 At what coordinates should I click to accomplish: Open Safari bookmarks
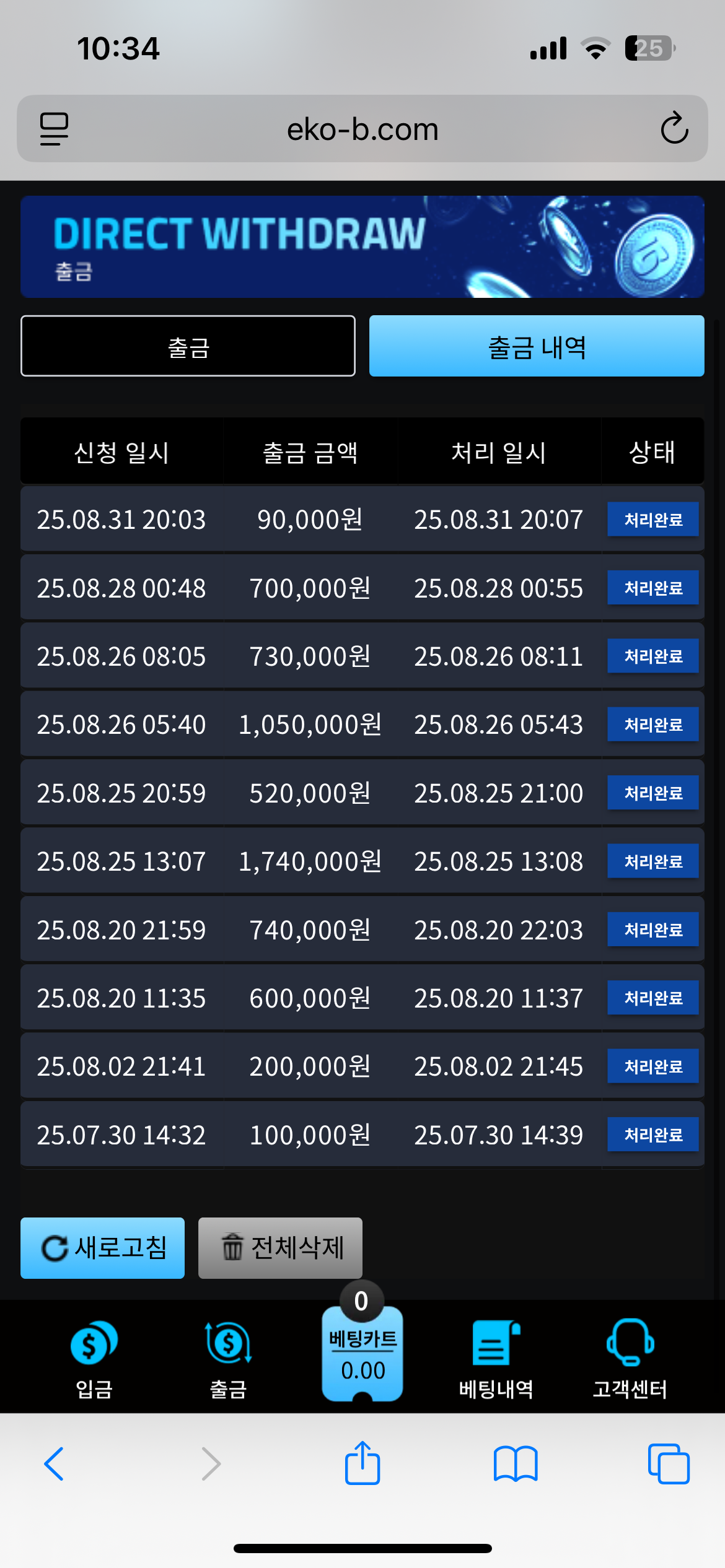click(x=516, y=1464)
